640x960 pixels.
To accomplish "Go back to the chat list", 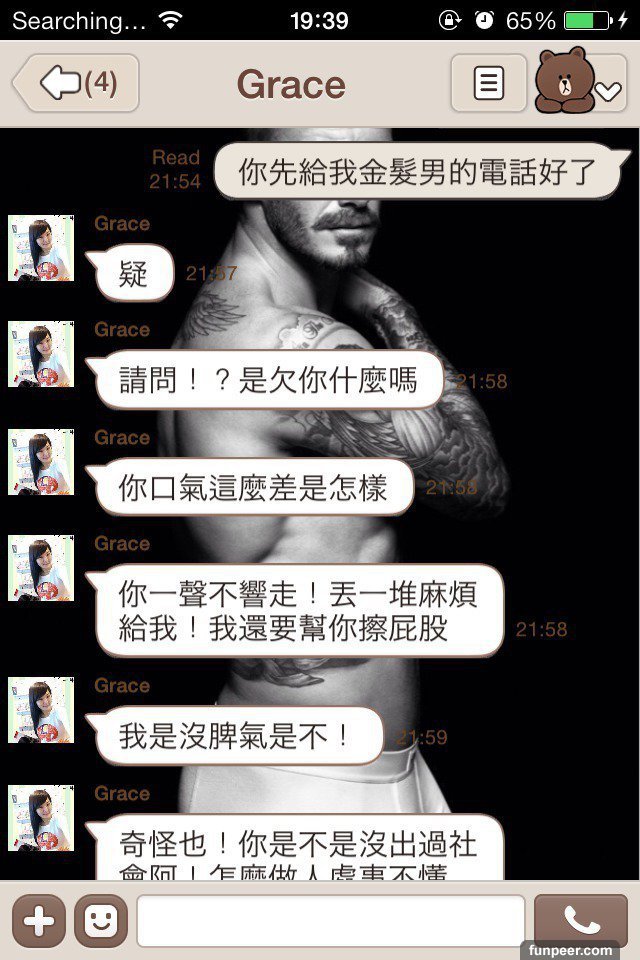I will [x=76, y=83].
